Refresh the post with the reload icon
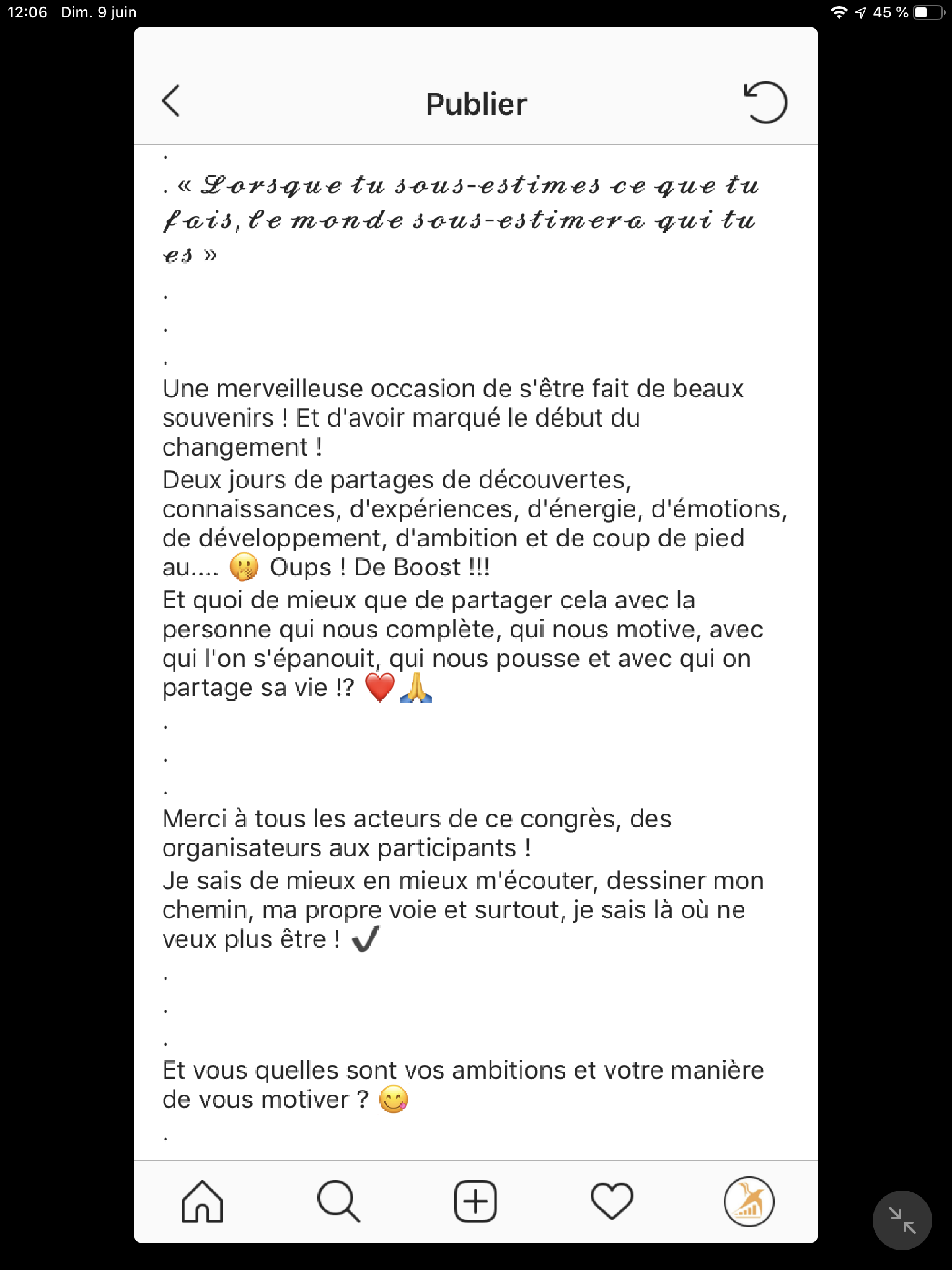Viewport: 952px width, 1270px height. [x=765, y=102]
